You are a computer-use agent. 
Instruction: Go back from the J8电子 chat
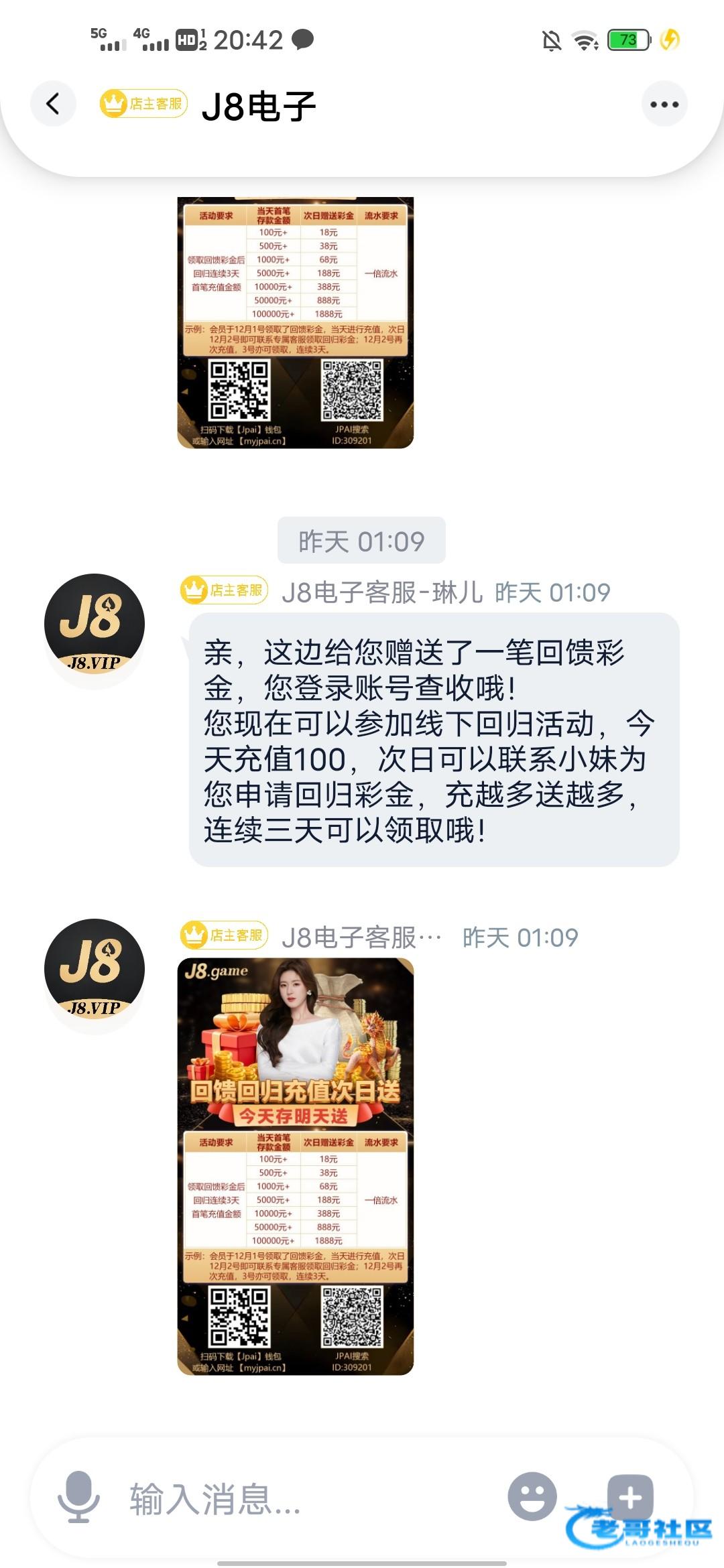point(53,104)
